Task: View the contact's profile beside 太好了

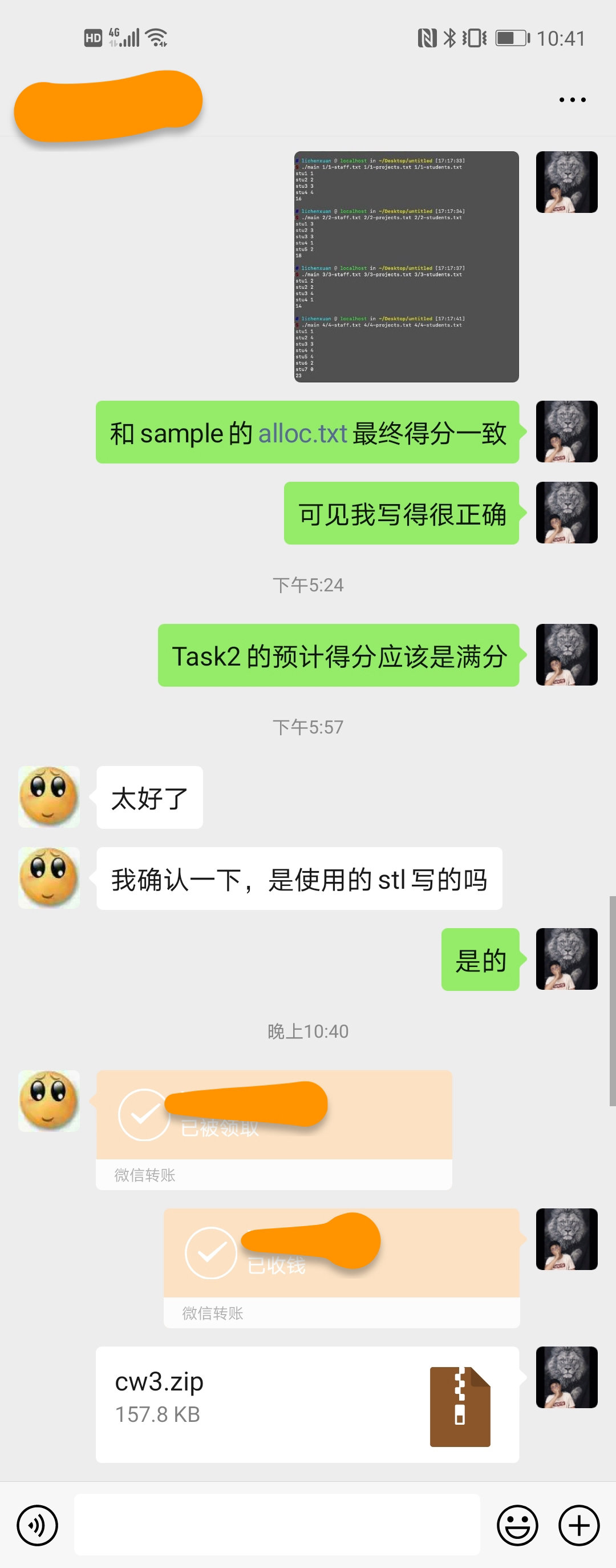Action: click(49, 797)
